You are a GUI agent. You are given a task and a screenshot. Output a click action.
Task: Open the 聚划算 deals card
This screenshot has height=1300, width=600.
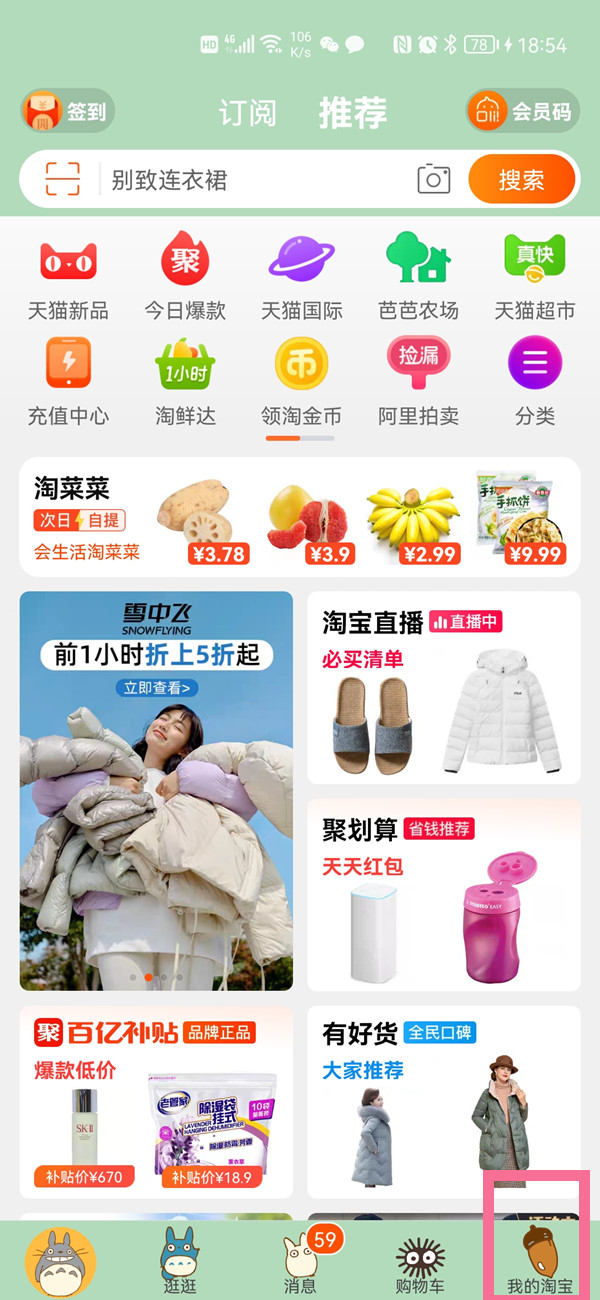coord(443,894)
